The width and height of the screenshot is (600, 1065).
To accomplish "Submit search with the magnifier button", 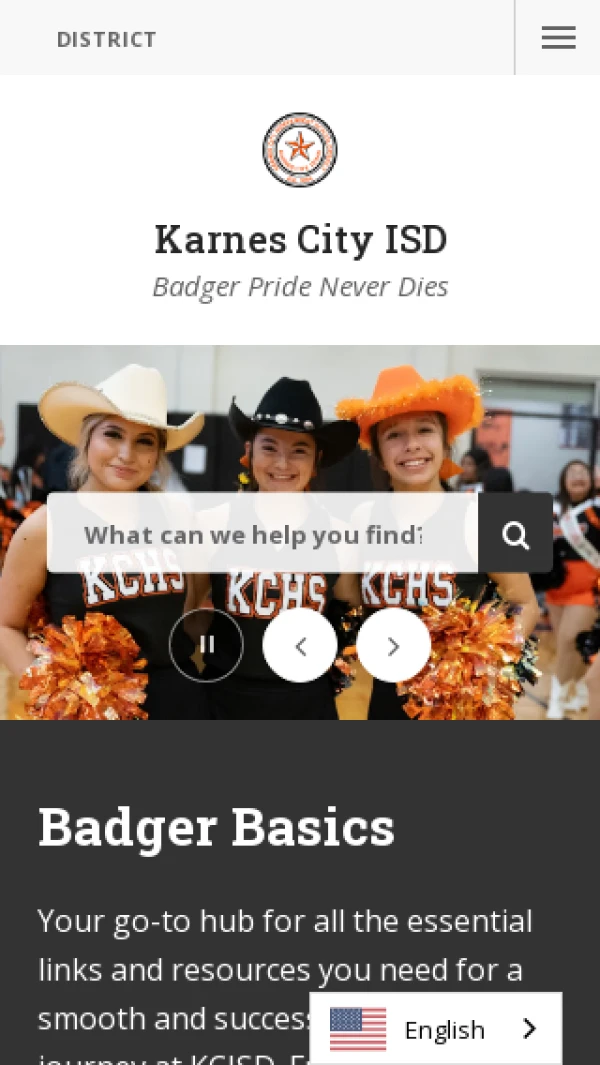I will tap(515, 534).
